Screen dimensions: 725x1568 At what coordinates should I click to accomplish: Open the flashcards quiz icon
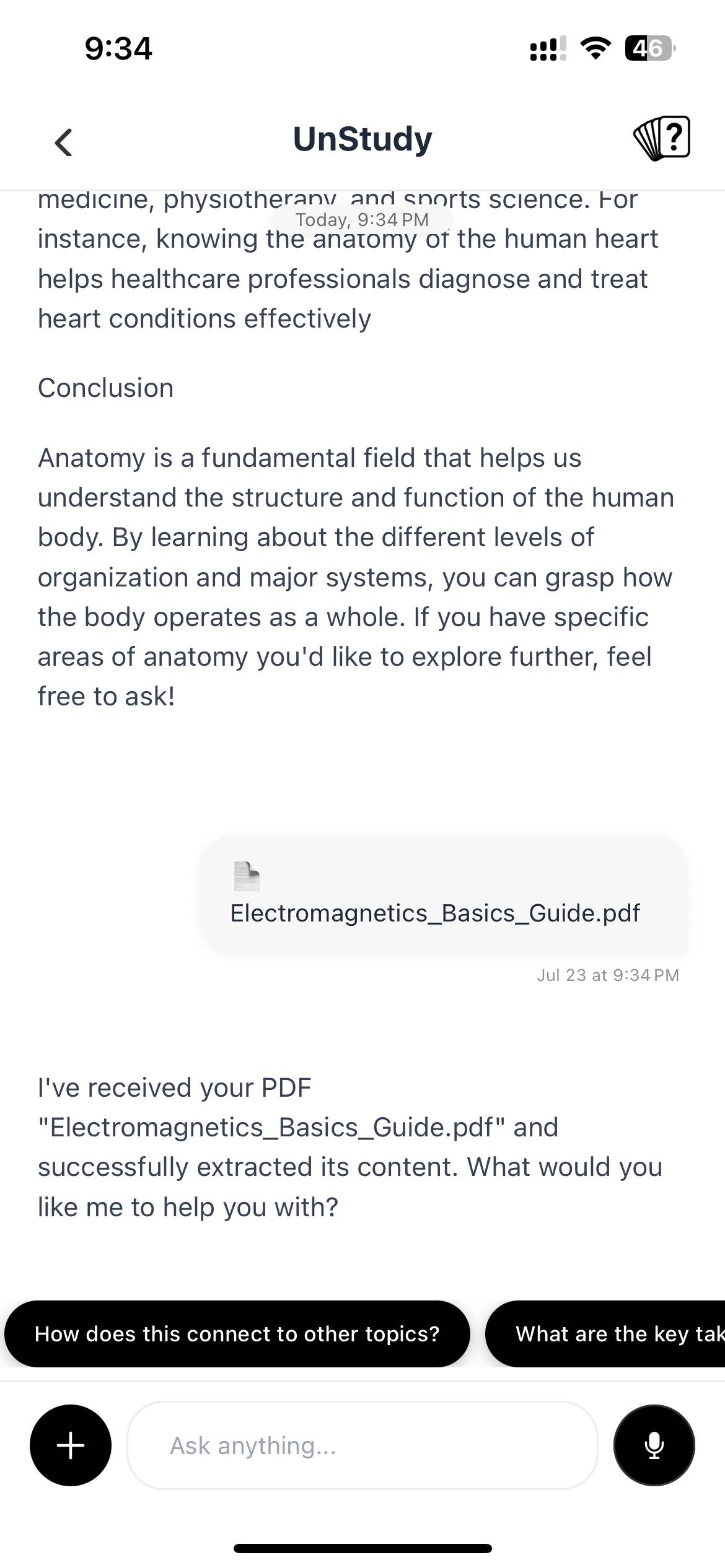662,139
